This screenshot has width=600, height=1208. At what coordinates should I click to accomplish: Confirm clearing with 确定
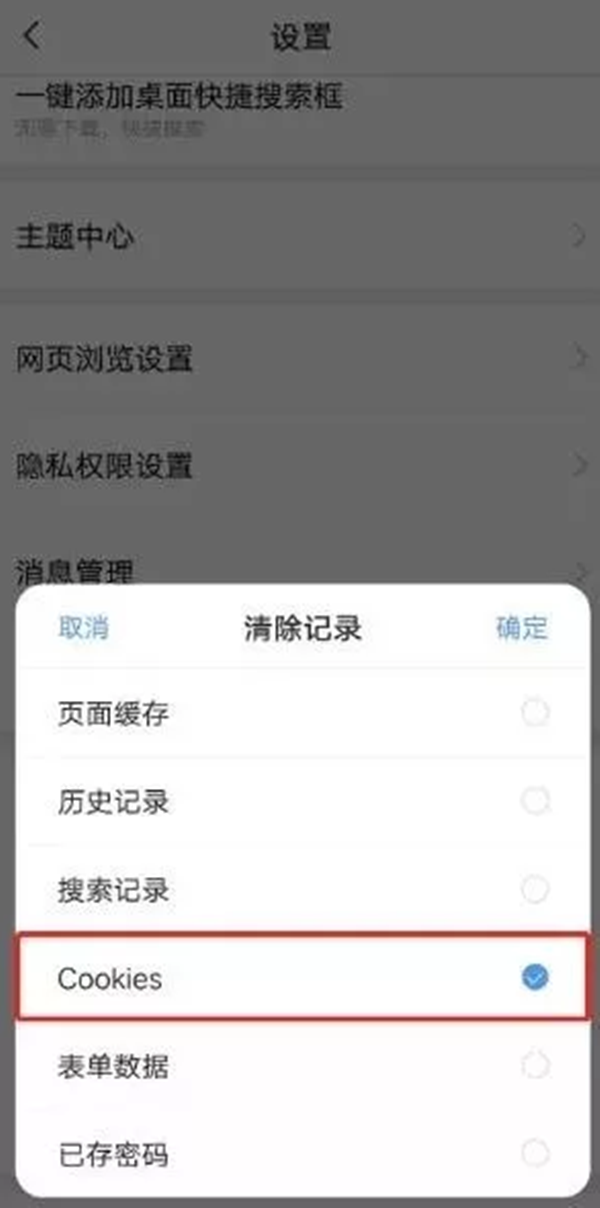click(522, 628)
